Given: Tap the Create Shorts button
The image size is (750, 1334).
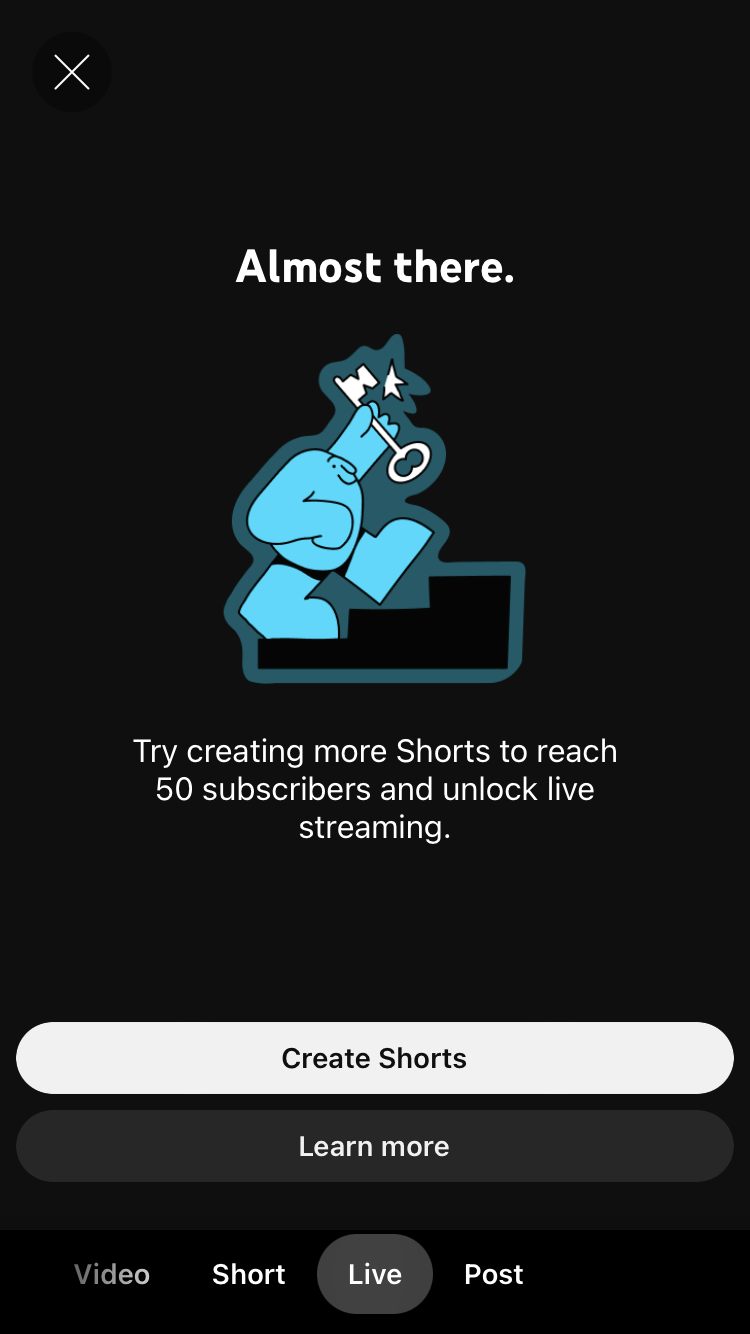Looking at the screenshot, I should pyautogui.click(x=375, y=1058).
